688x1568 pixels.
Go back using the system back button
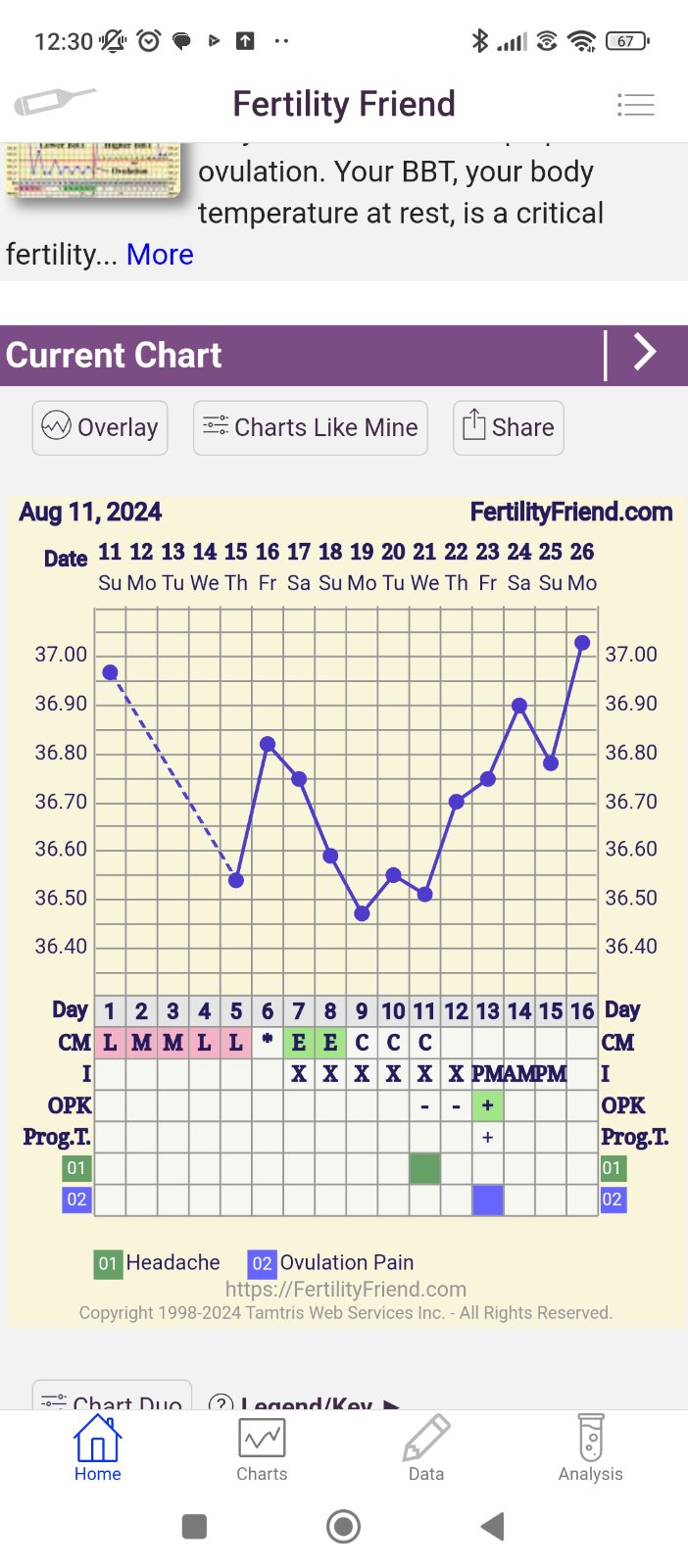(x=493, y=1526)
